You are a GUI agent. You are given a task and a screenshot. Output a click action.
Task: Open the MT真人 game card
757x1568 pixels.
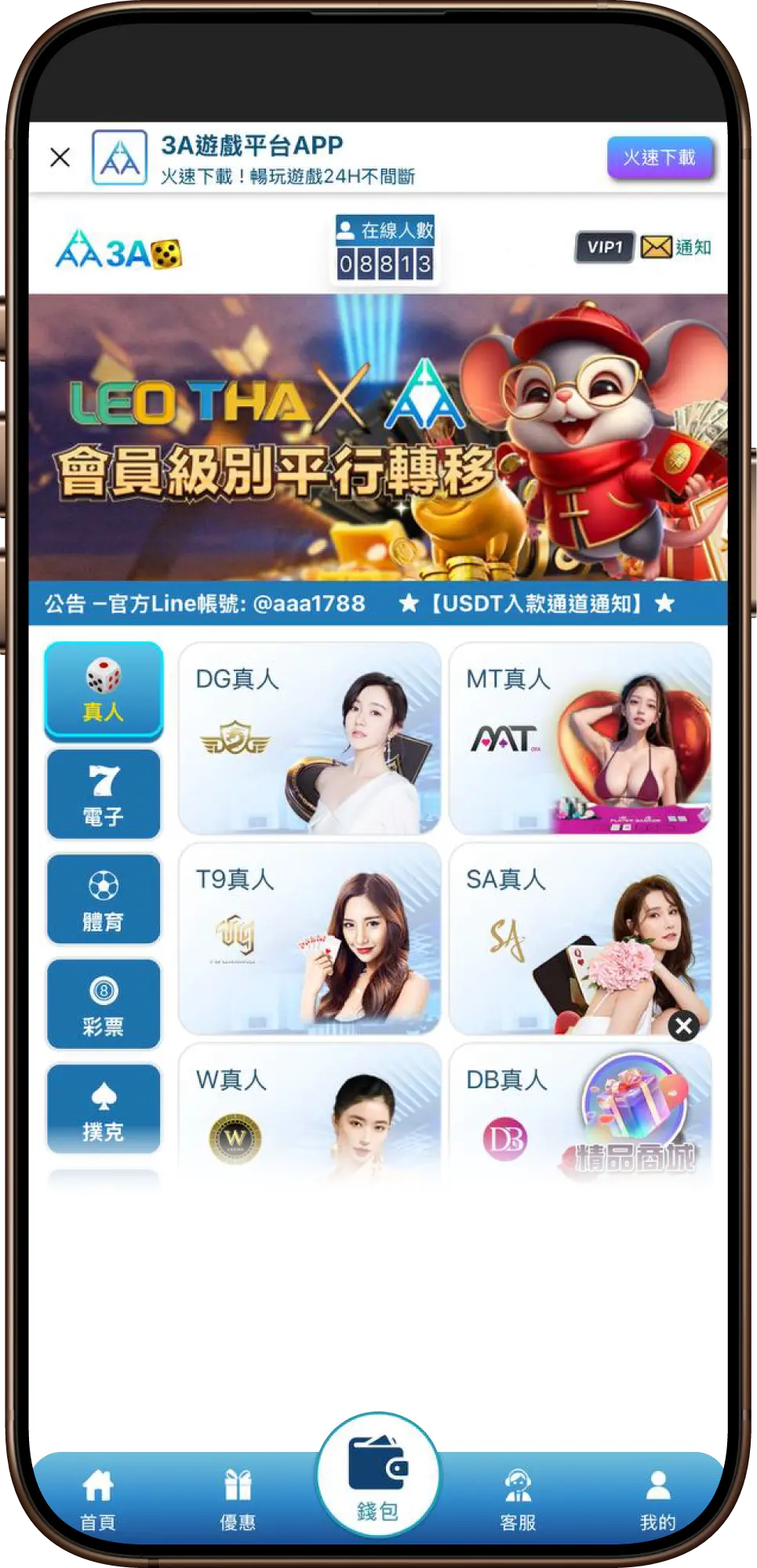point(580,738)
